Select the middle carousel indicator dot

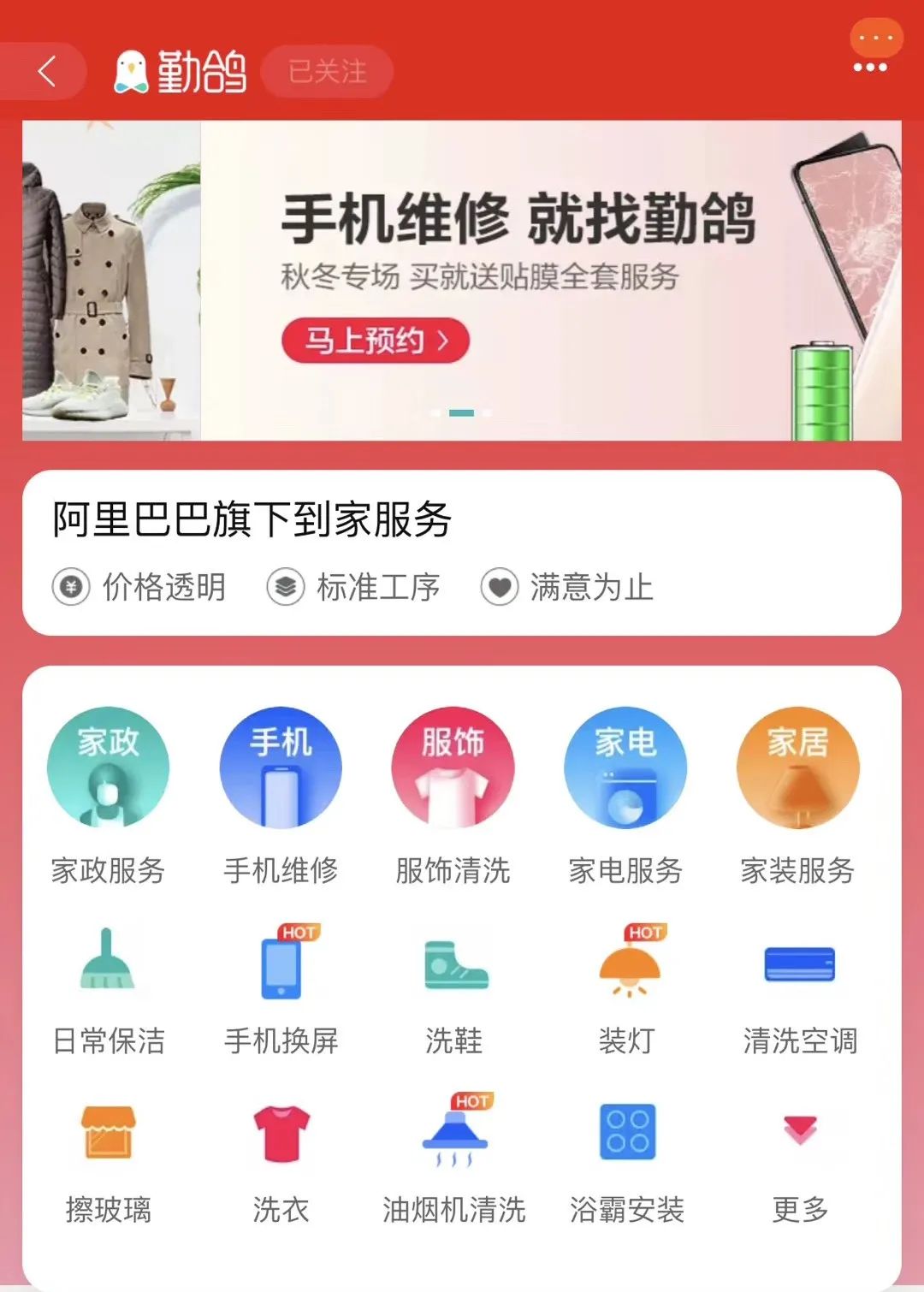pyautogui.click(x=462, y=412)
